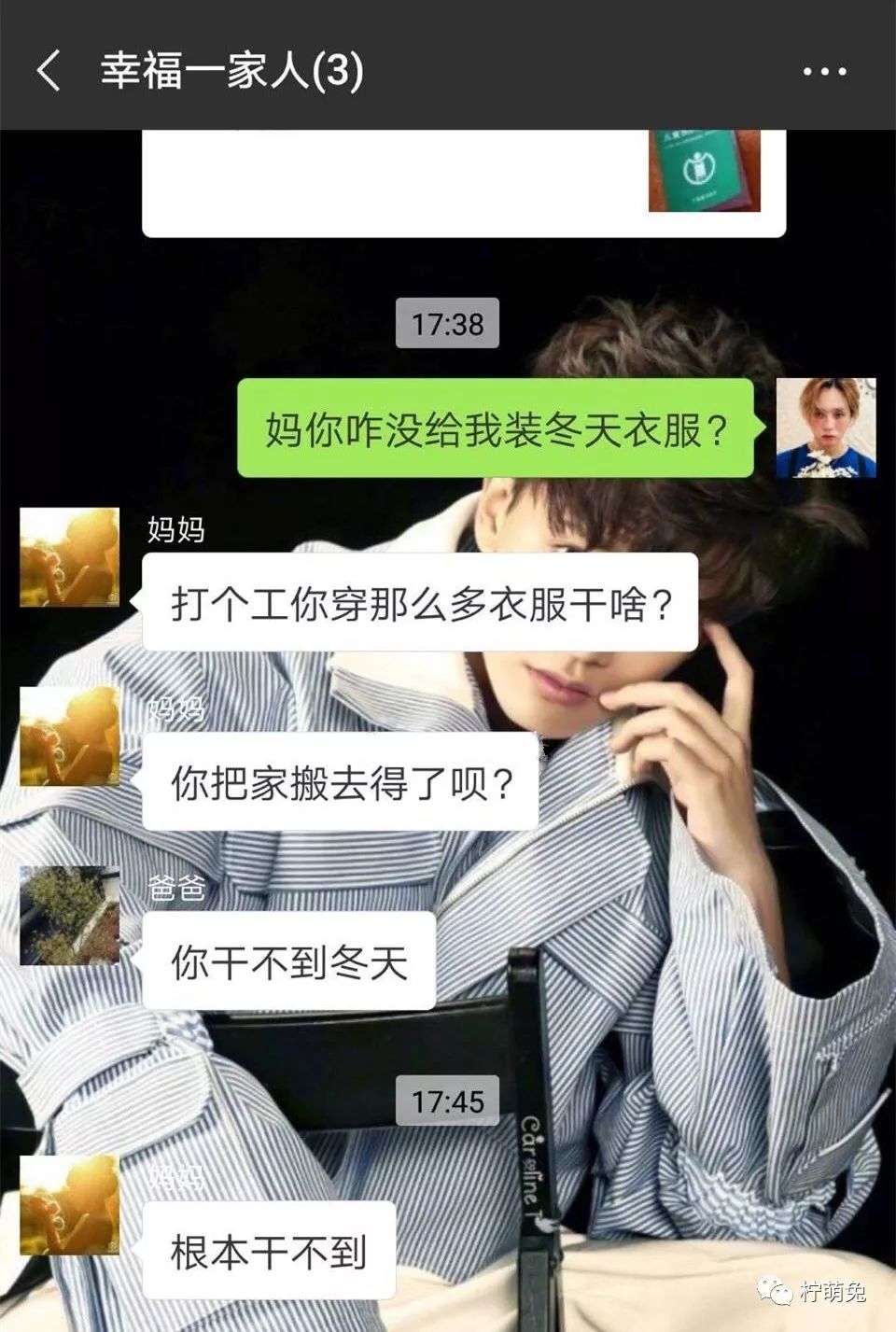
Task: Open 爸爸's profile avatar
Action: pyautogui.click(x=70, y=916)
